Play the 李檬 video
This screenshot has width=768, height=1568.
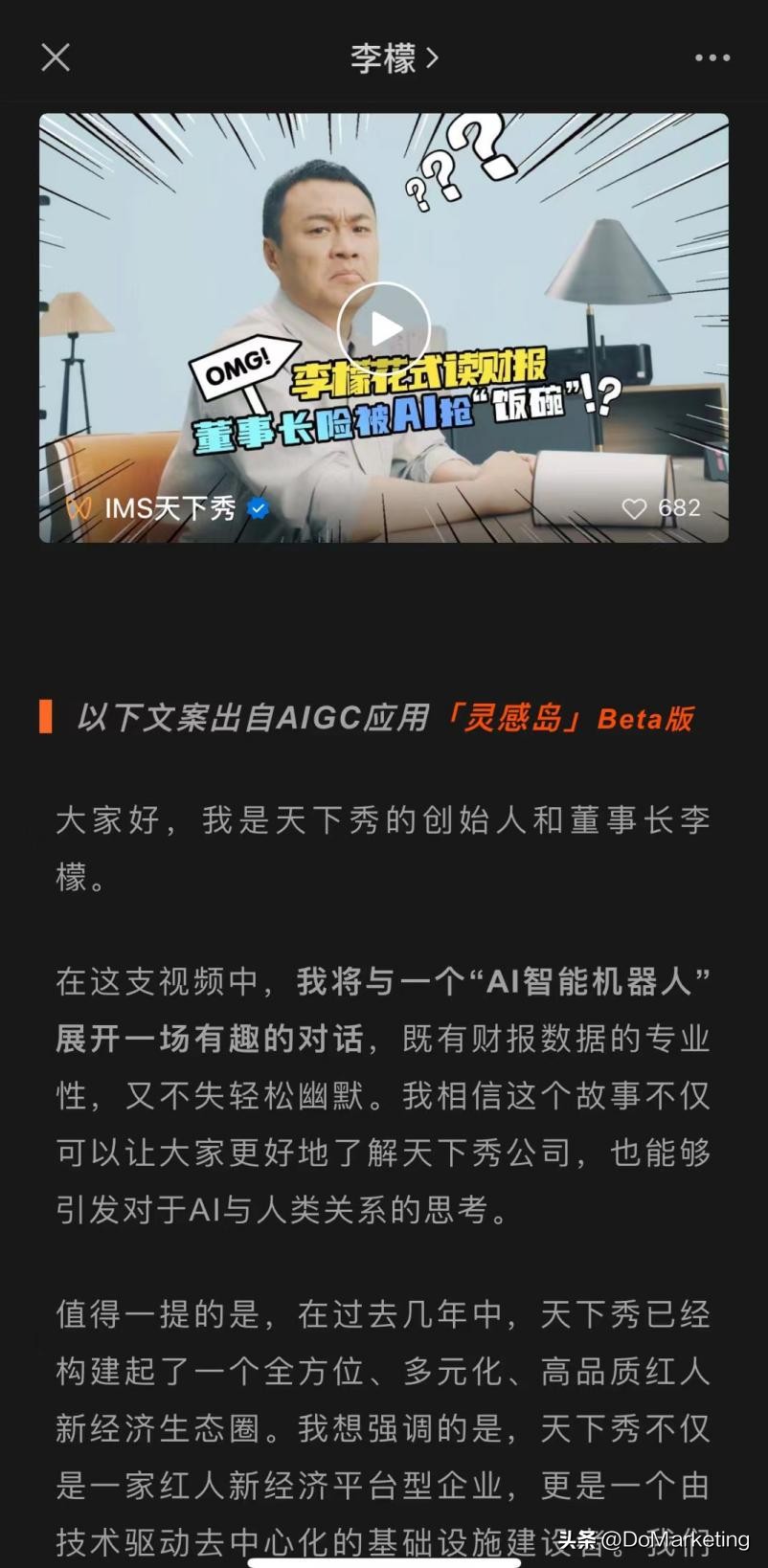pyautogui.click(x=384, y=328)
